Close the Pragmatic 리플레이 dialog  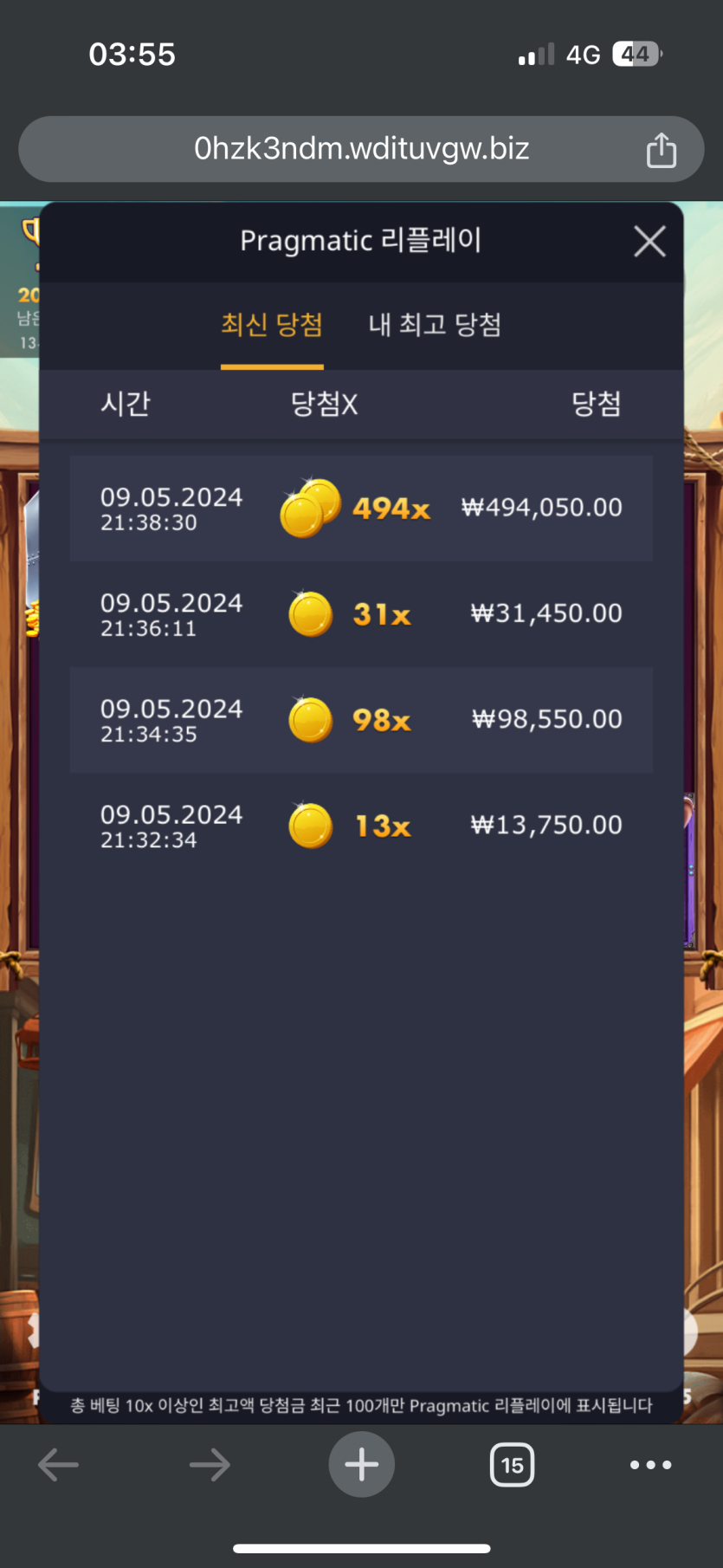(x=649, y=242)
